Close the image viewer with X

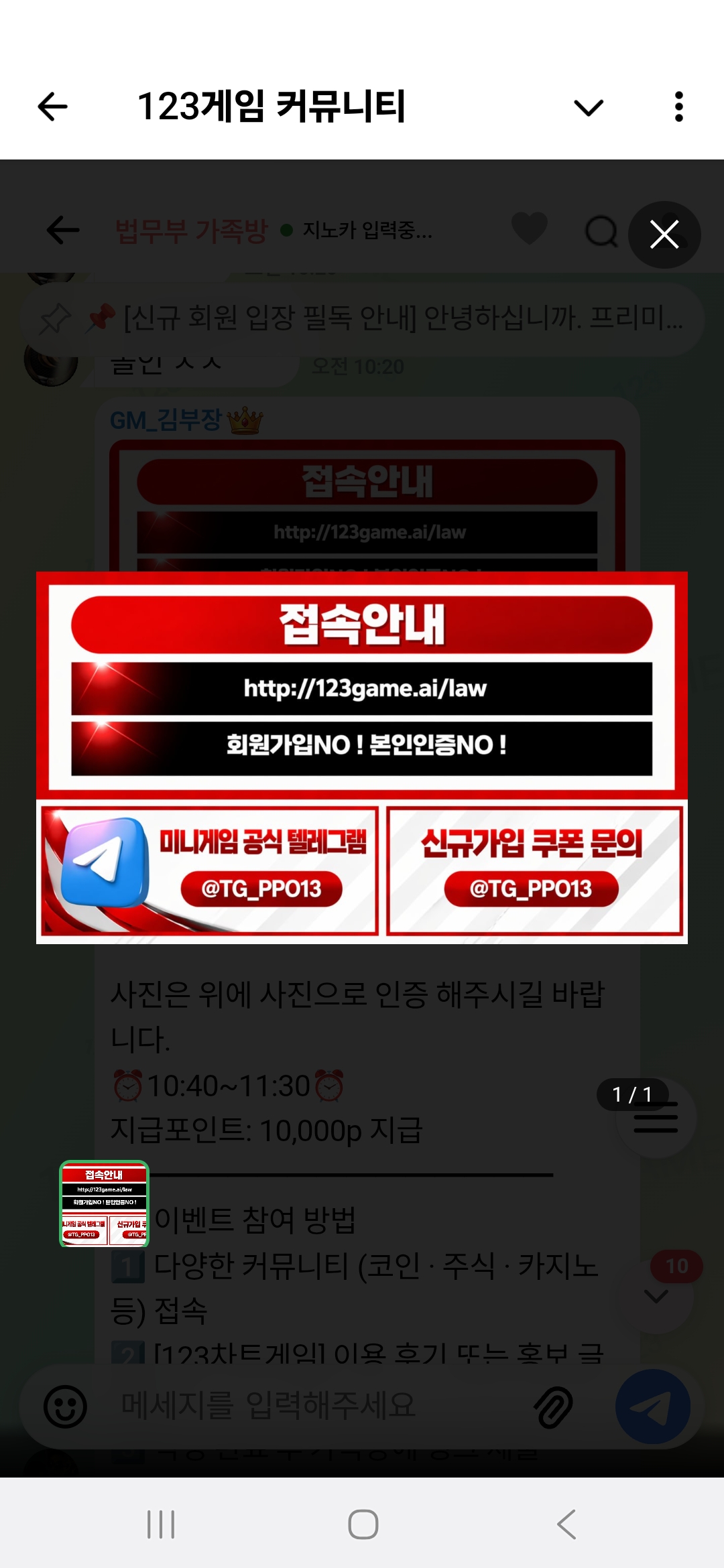tap(664, 235)
